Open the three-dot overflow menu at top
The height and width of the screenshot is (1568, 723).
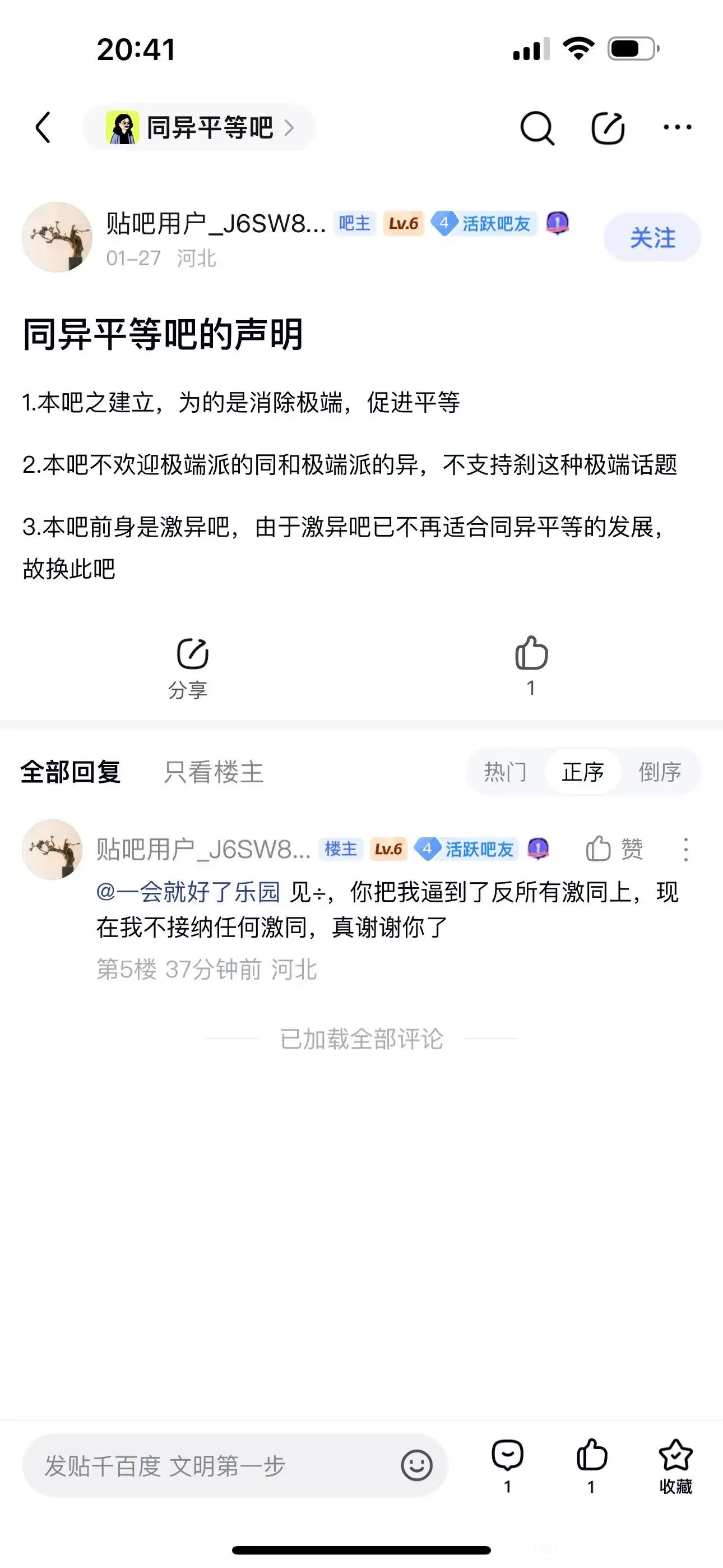pos(678,127)
